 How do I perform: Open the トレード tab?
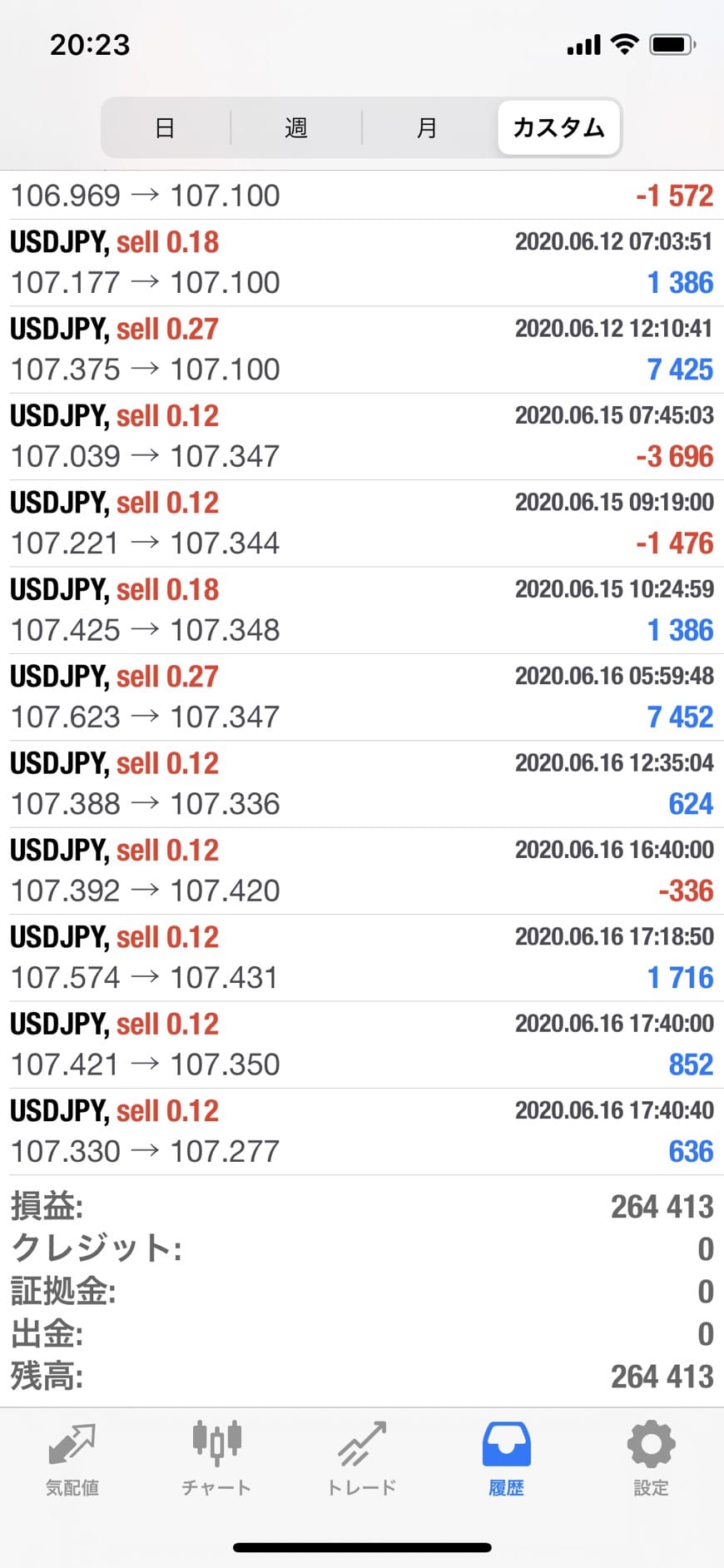click(361, 1460)
